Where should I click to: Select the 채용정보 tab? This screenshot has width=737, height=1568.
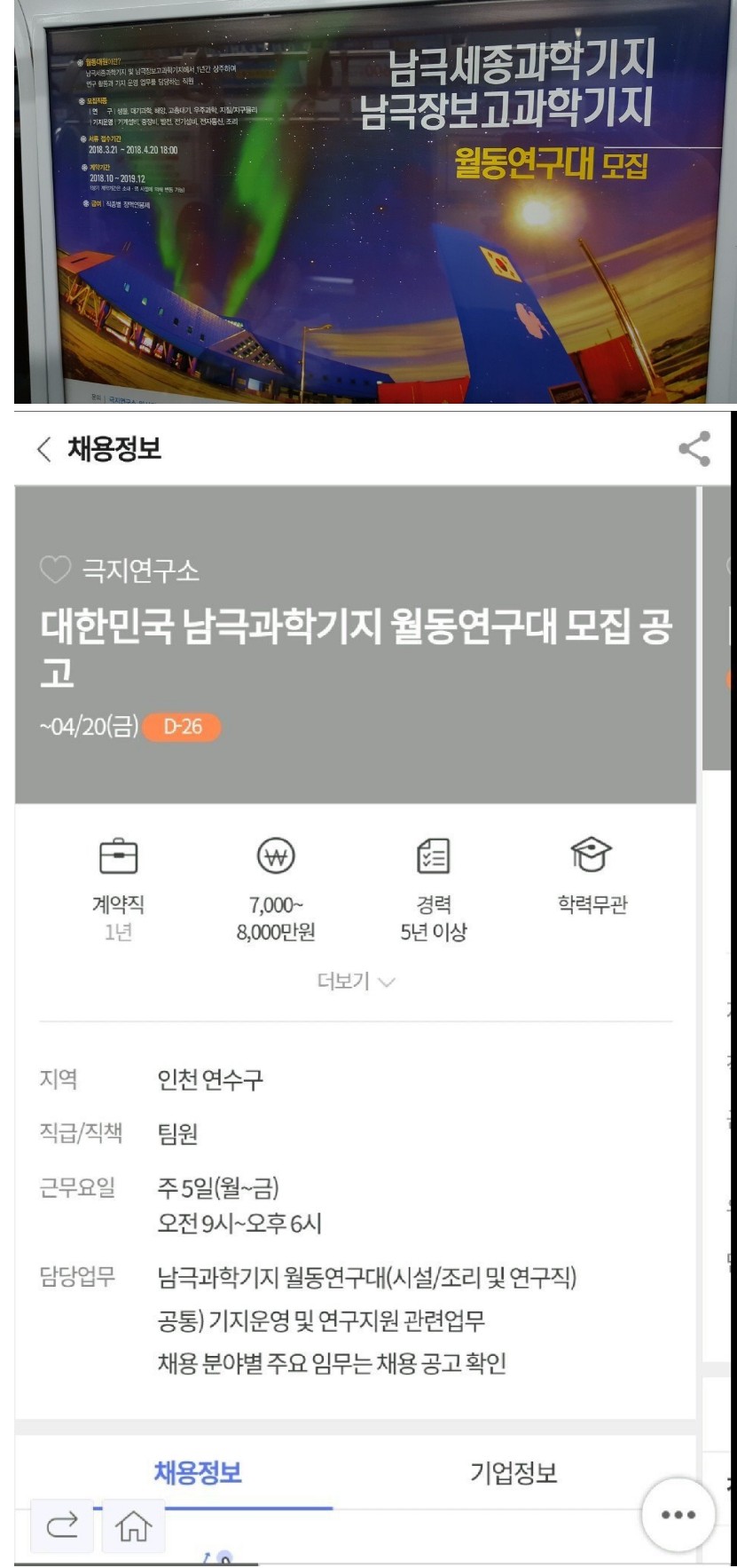[198, 1473]
